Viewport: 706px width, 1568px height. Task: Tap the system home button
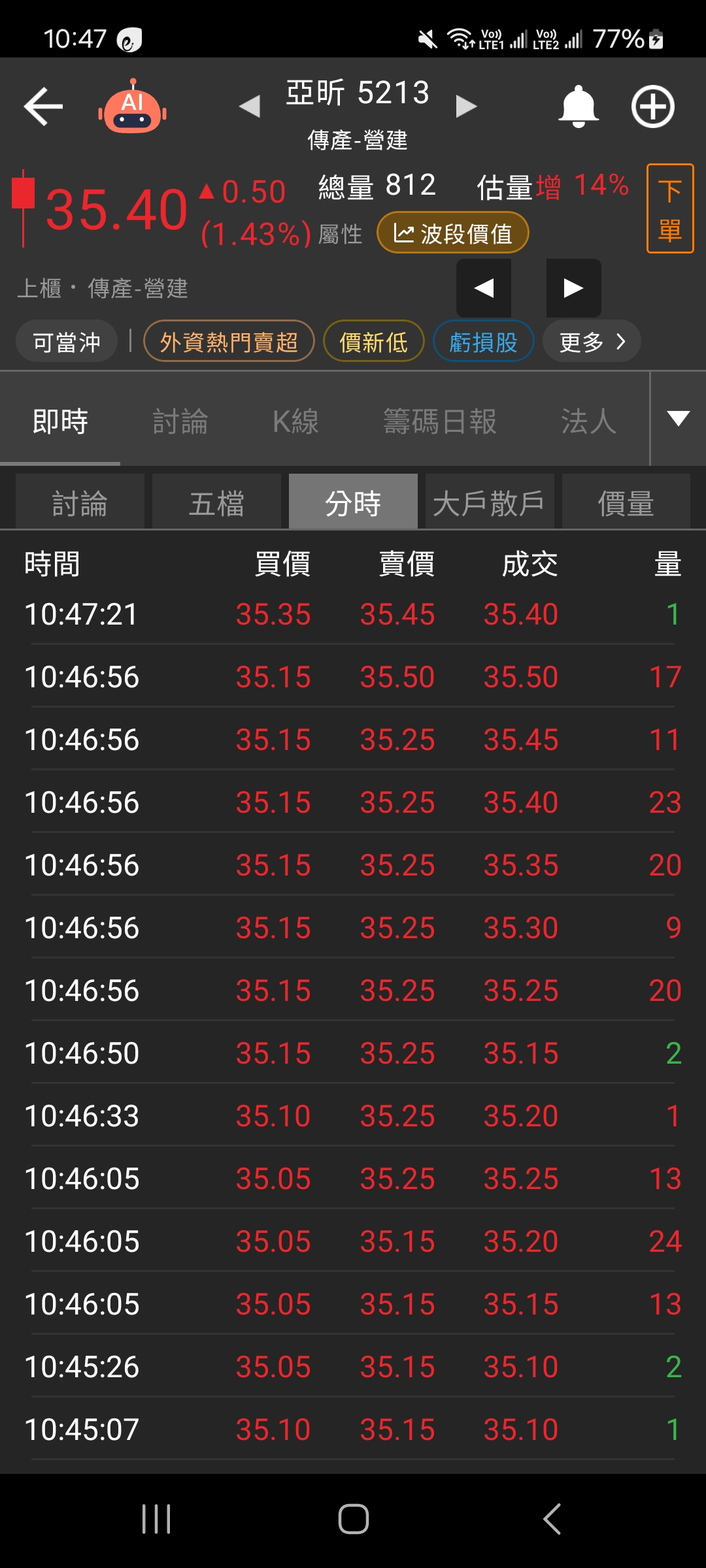(x=353, y=1518)
